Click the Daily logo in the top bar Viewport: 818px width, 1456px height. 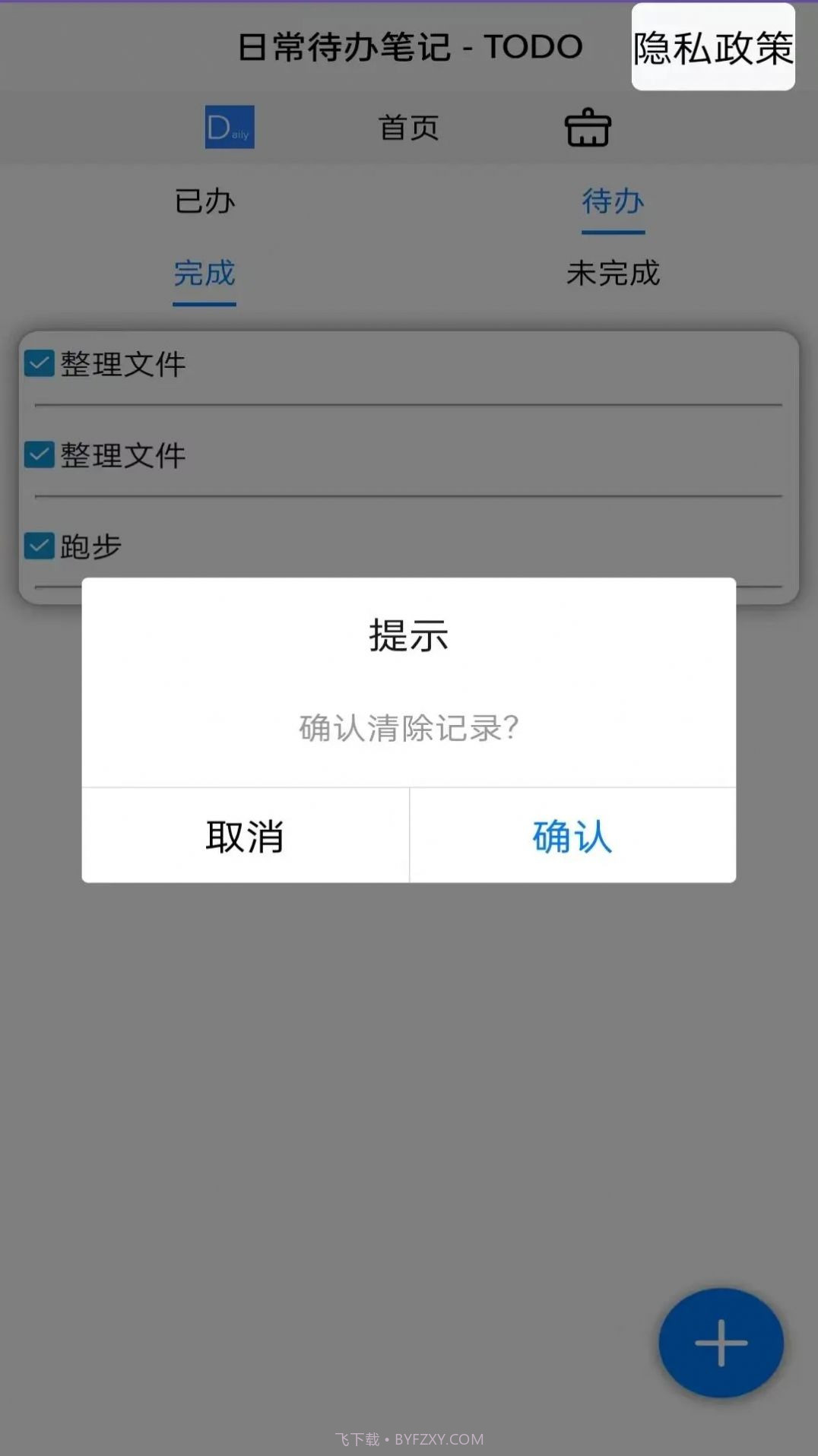(228, 127)
